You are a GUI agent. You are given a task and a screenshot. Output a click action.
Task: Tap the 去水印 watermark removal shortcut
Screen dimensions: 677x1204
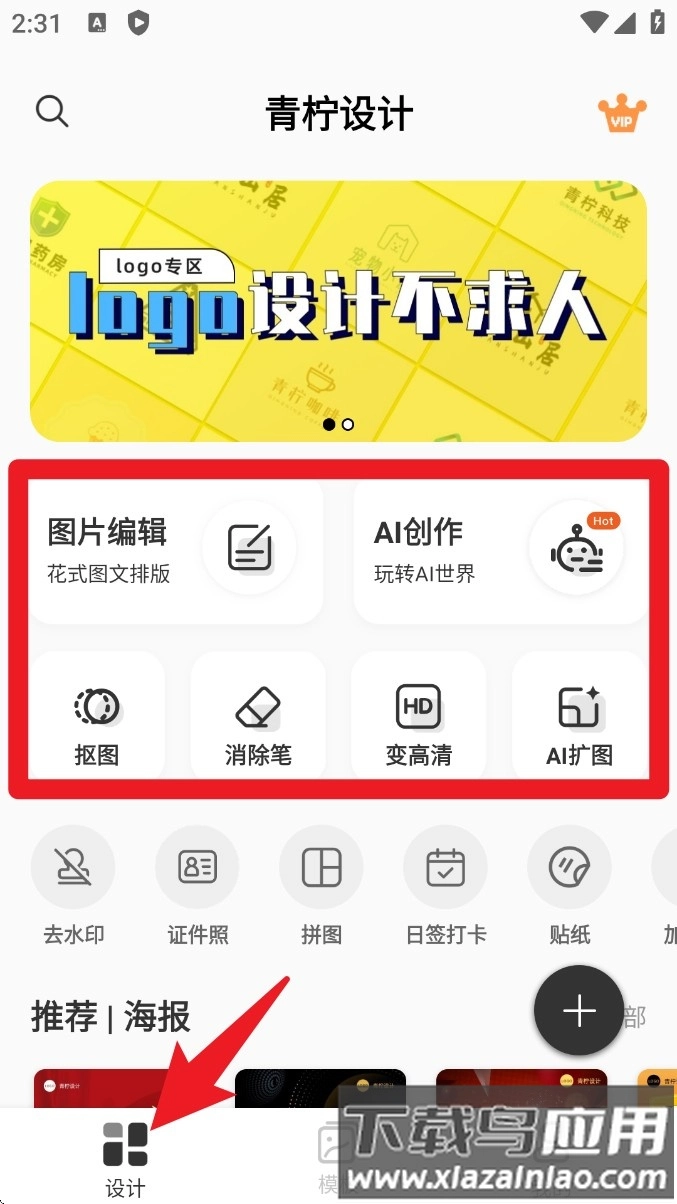(x=73, y=886)
